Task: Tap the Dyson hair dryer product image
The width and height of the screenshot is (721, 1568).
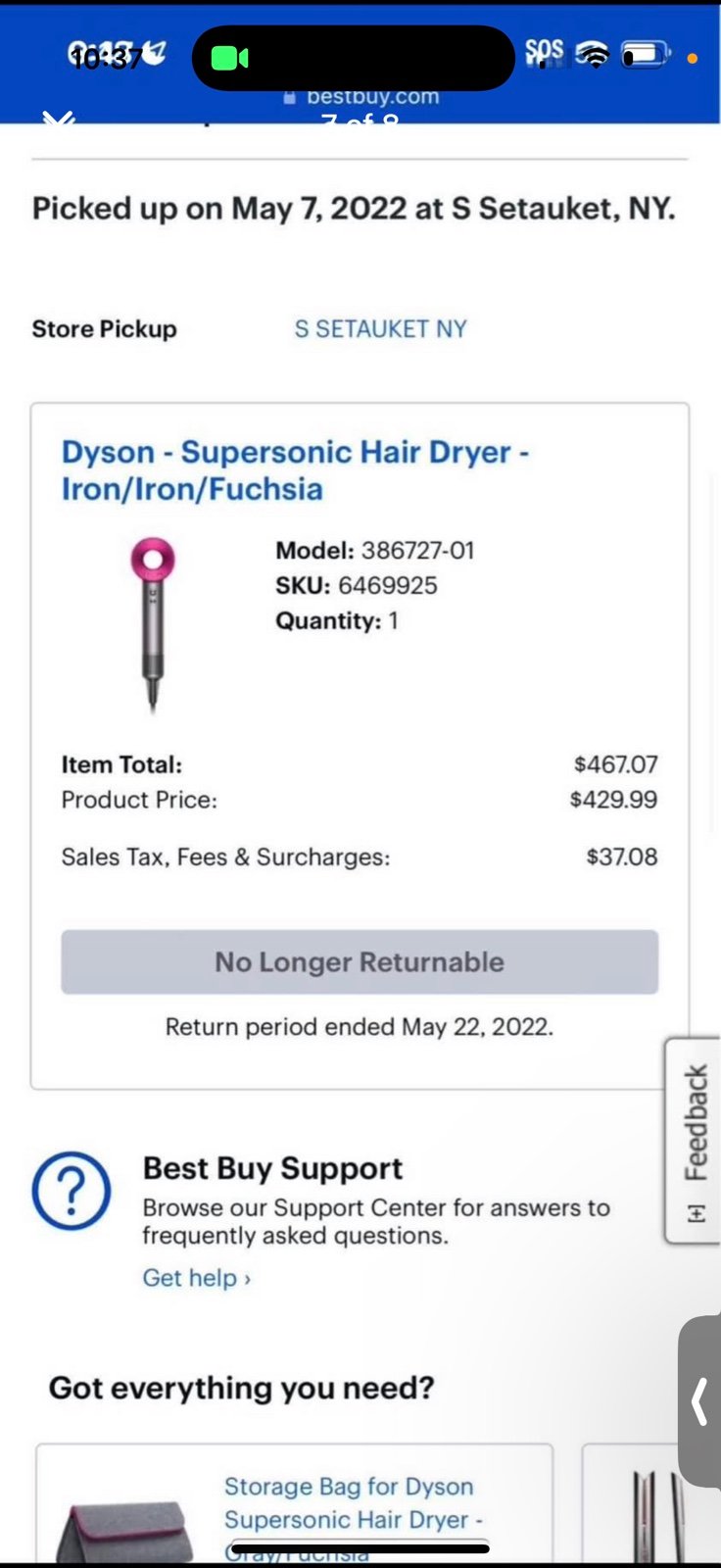Action: (153, 624)
